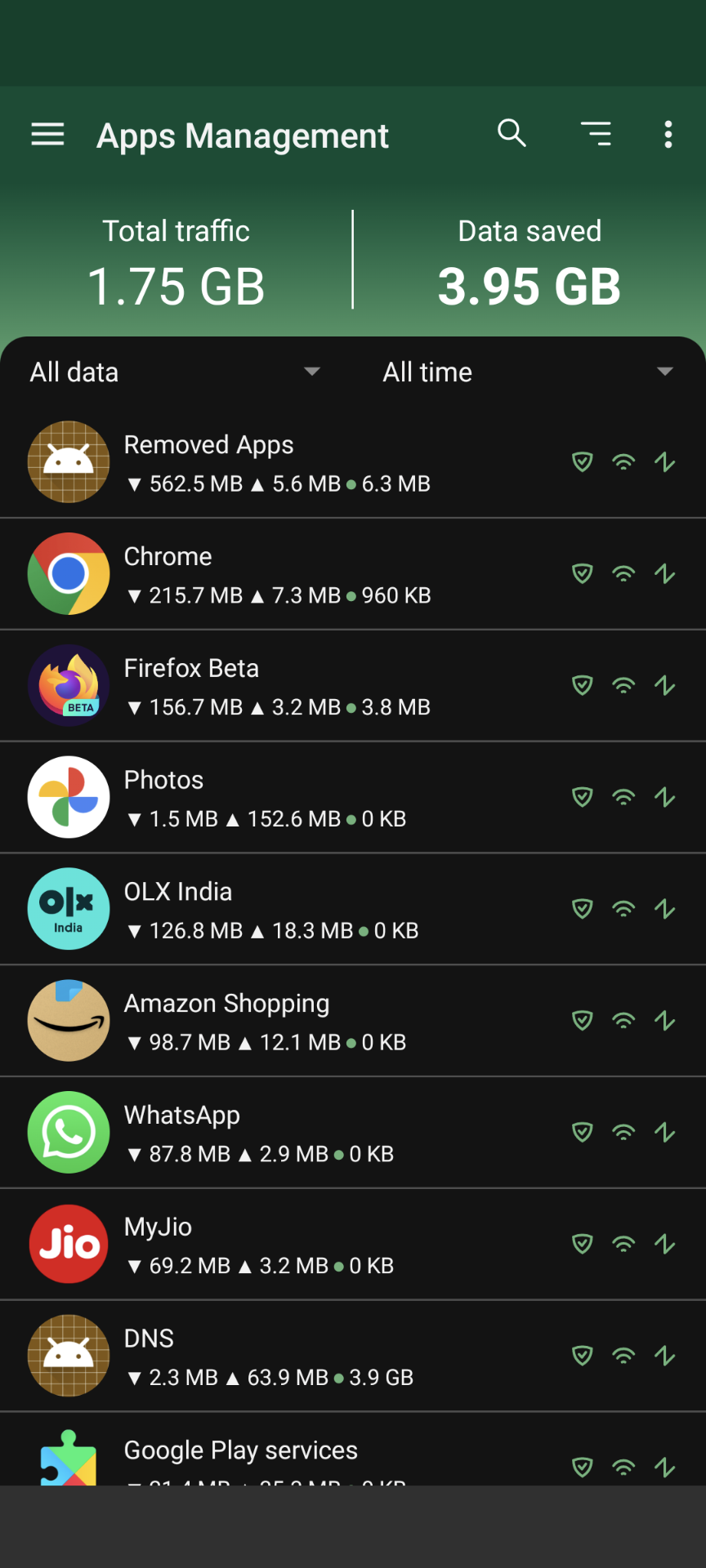This screenshot has height=1568, width=706.
Task: Open Google Play services details
Action: click(x=278, y=1458)
